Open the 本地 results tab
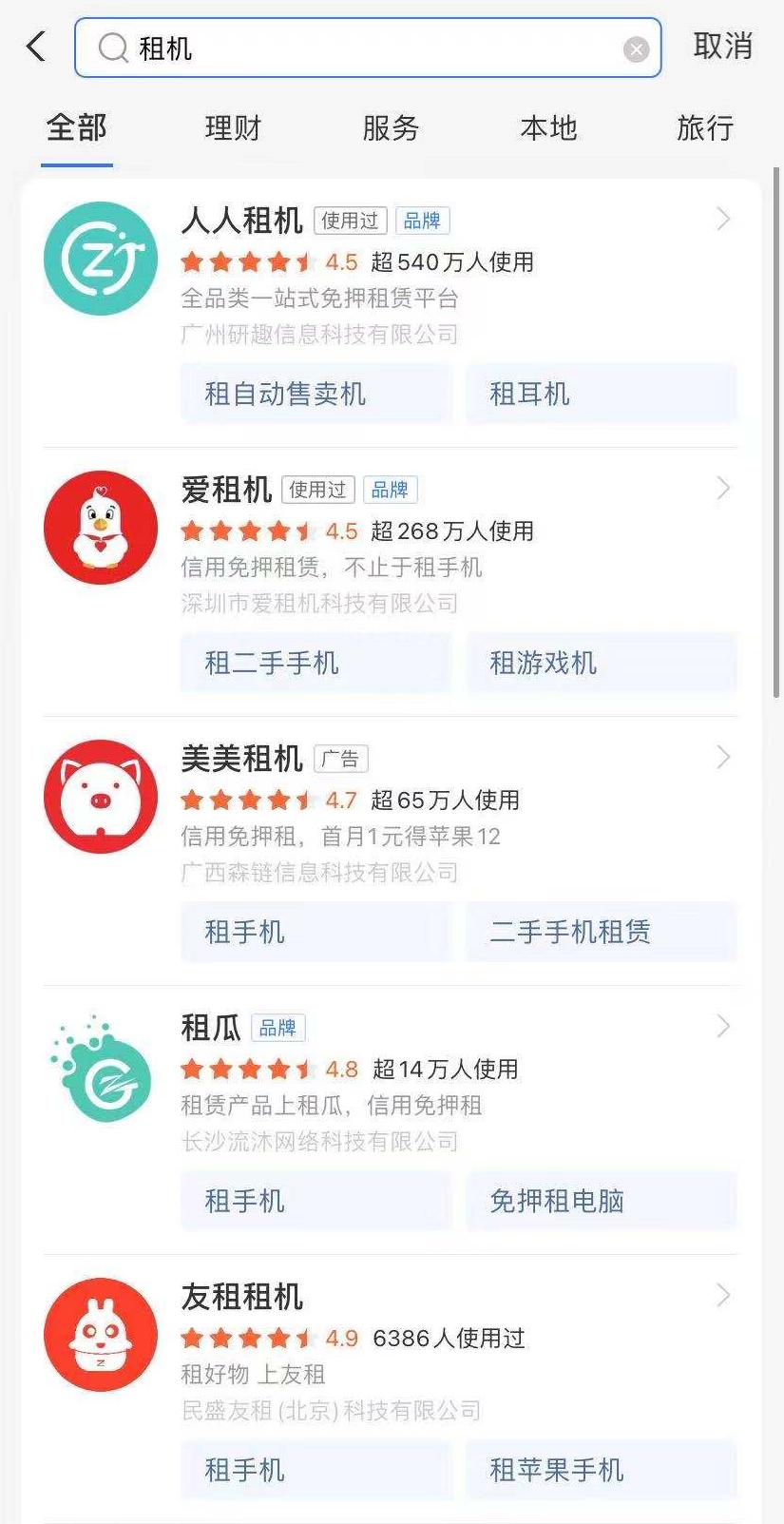Viewport: 784px width, 1524px height. [546, 128]
